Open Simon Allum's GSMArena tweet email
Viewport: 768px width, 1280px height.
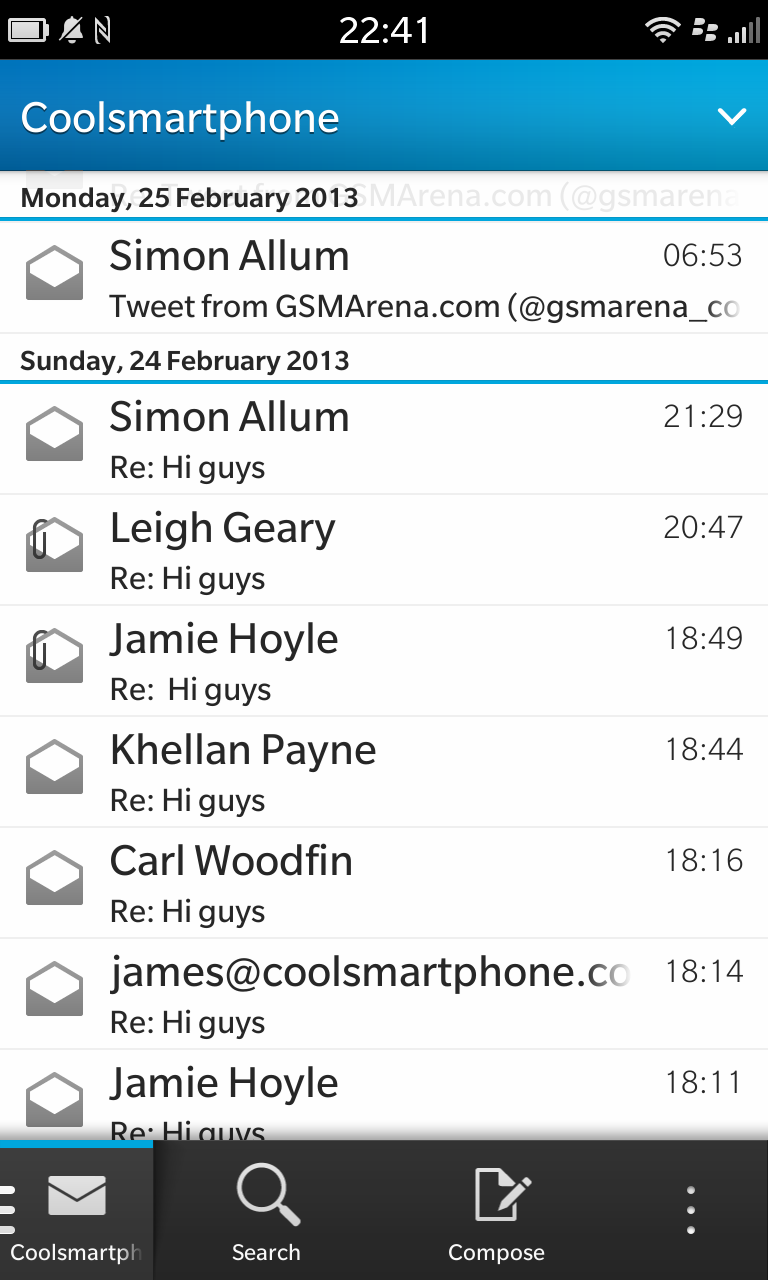tap(384, 277)
